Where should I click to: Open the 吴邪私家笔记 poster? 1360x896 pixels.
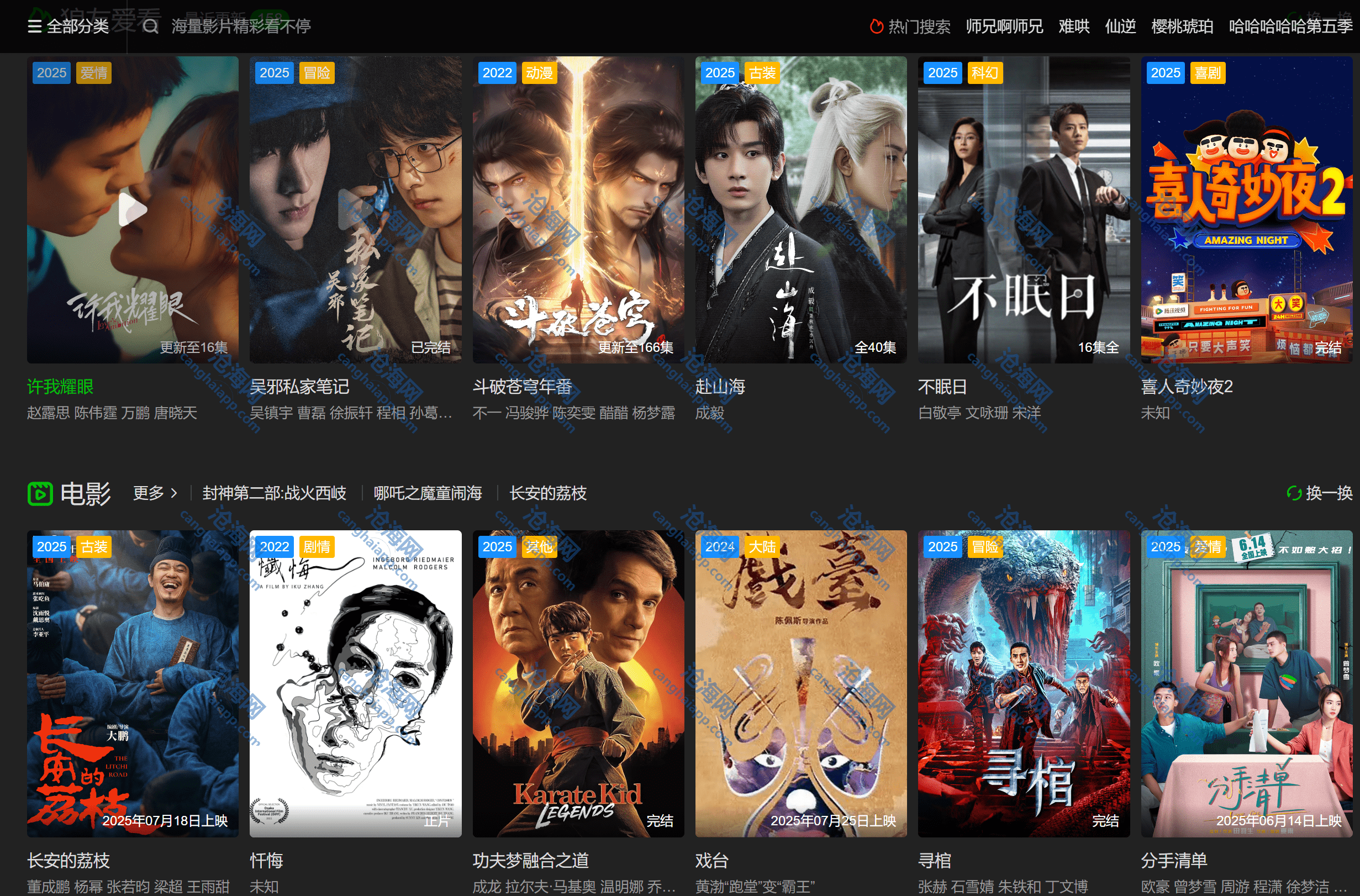(355, 210)
